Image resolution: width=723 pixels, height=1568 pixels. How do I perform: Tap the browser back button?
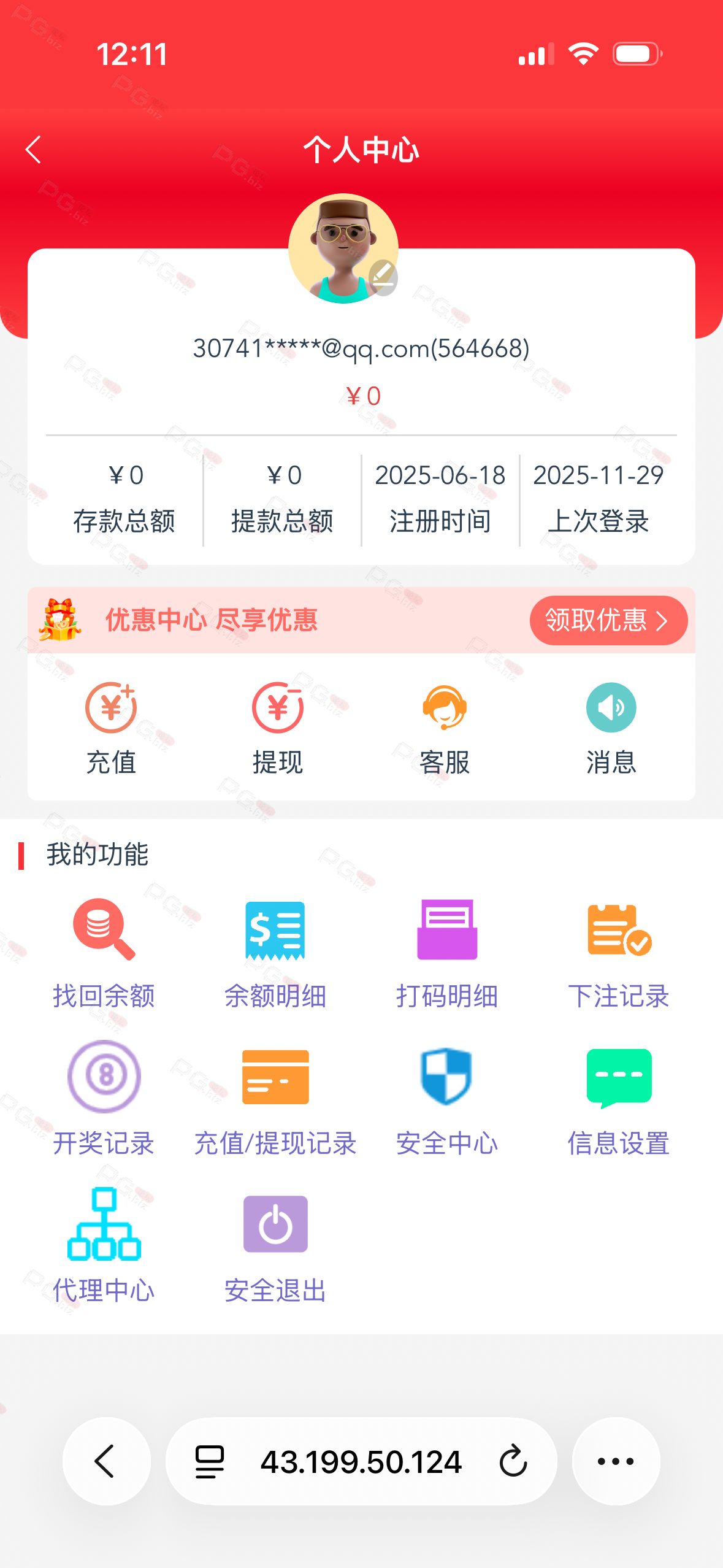[x=106, y=1461]
